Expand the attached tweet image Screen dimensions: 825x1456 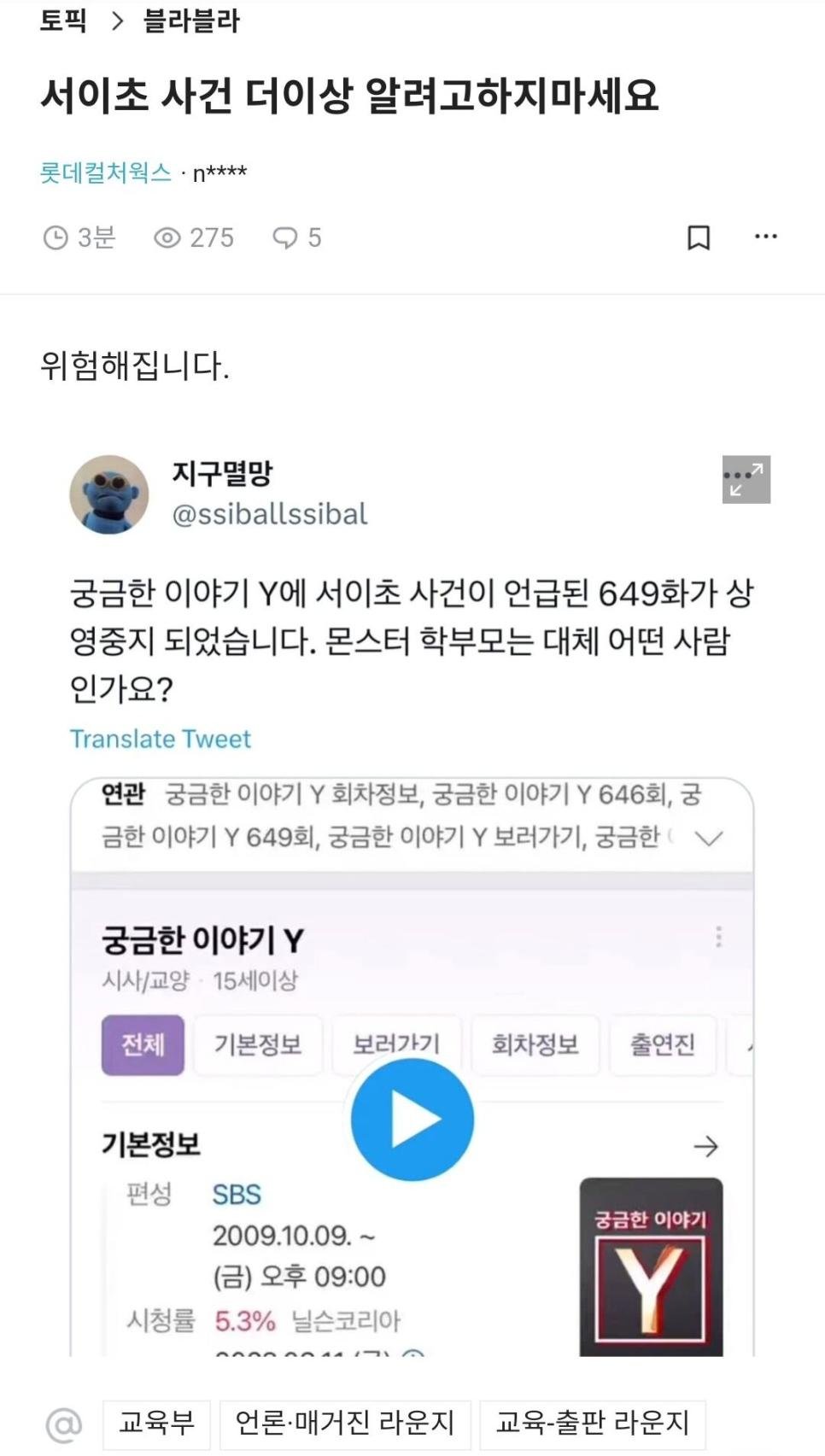click(746, 480)
